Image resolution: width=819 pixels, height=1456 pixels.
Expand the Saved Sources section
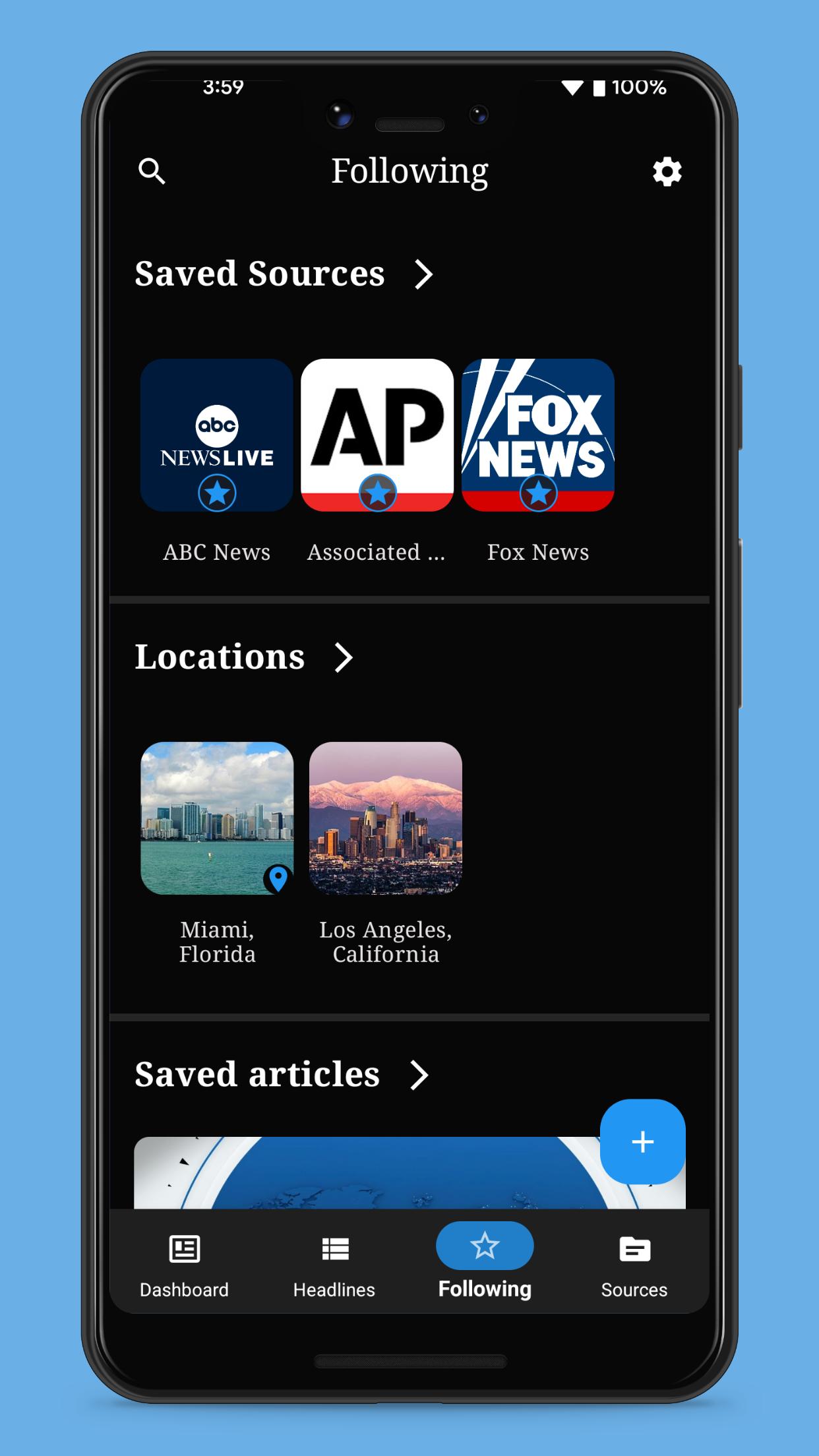coord(423,274)
